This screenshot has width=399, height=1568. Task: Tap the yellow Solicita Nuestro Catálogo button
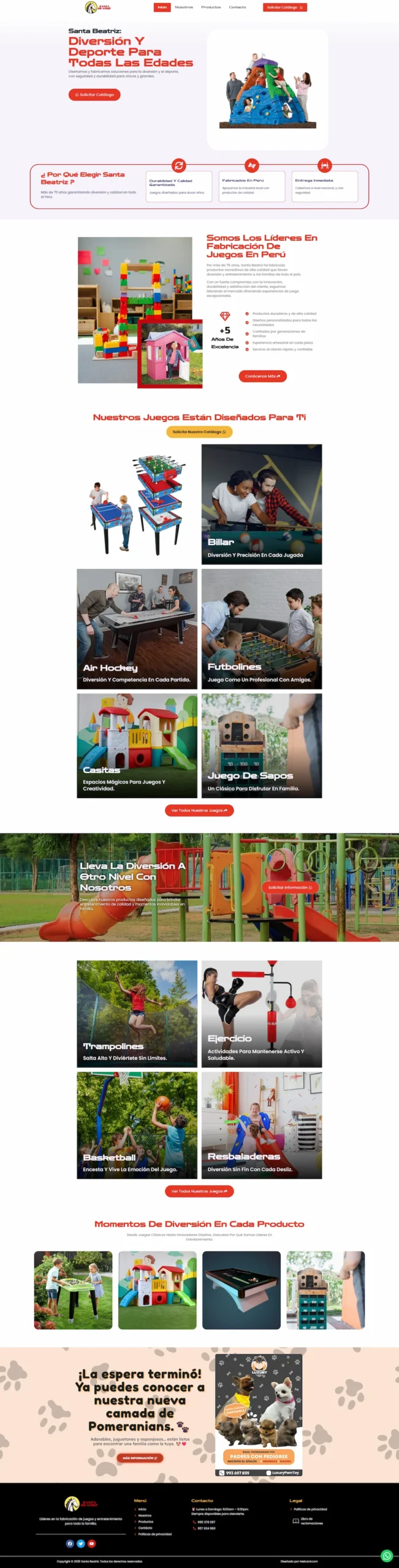pyautogui.click(x=199, y=432)
